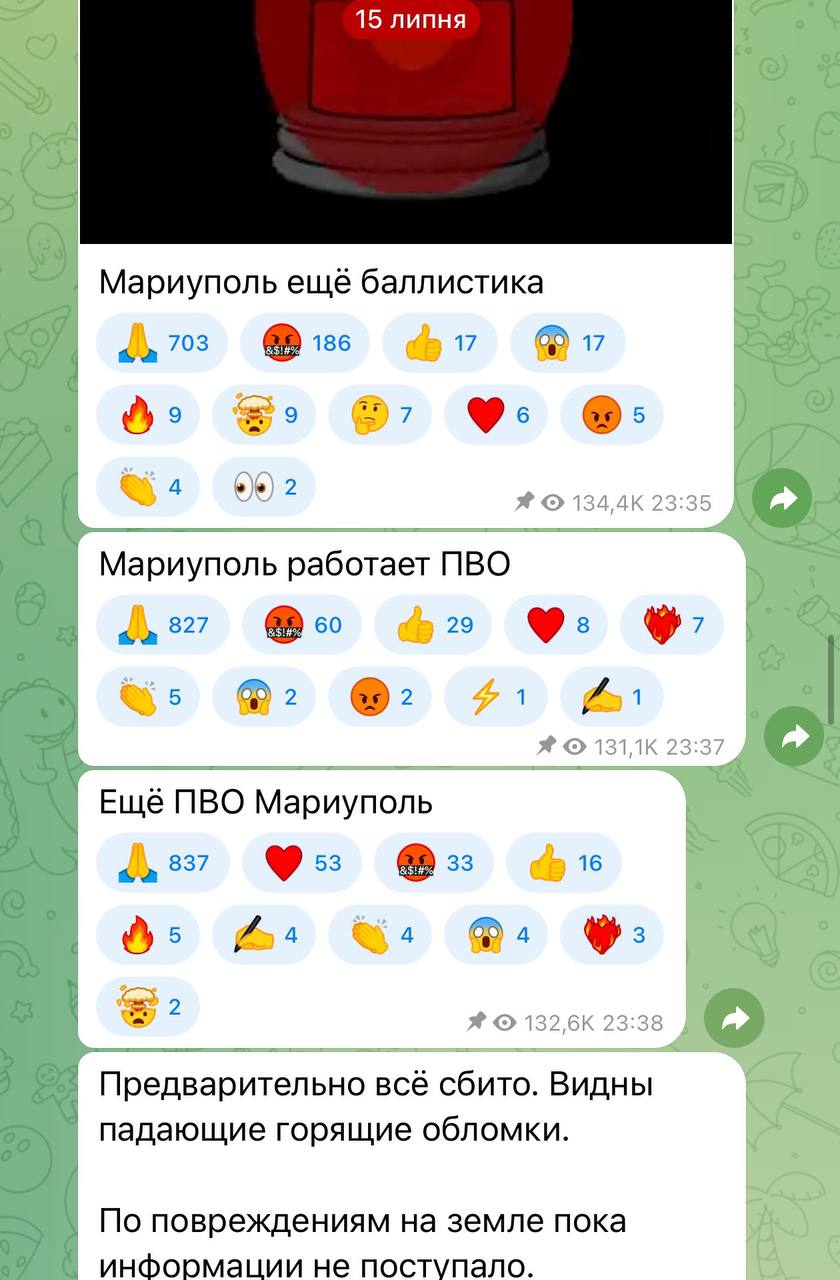840x1280 pixels.
Task: Open the video above "Мариуполь ещё баллистика"
Action: tap(406, 120)
